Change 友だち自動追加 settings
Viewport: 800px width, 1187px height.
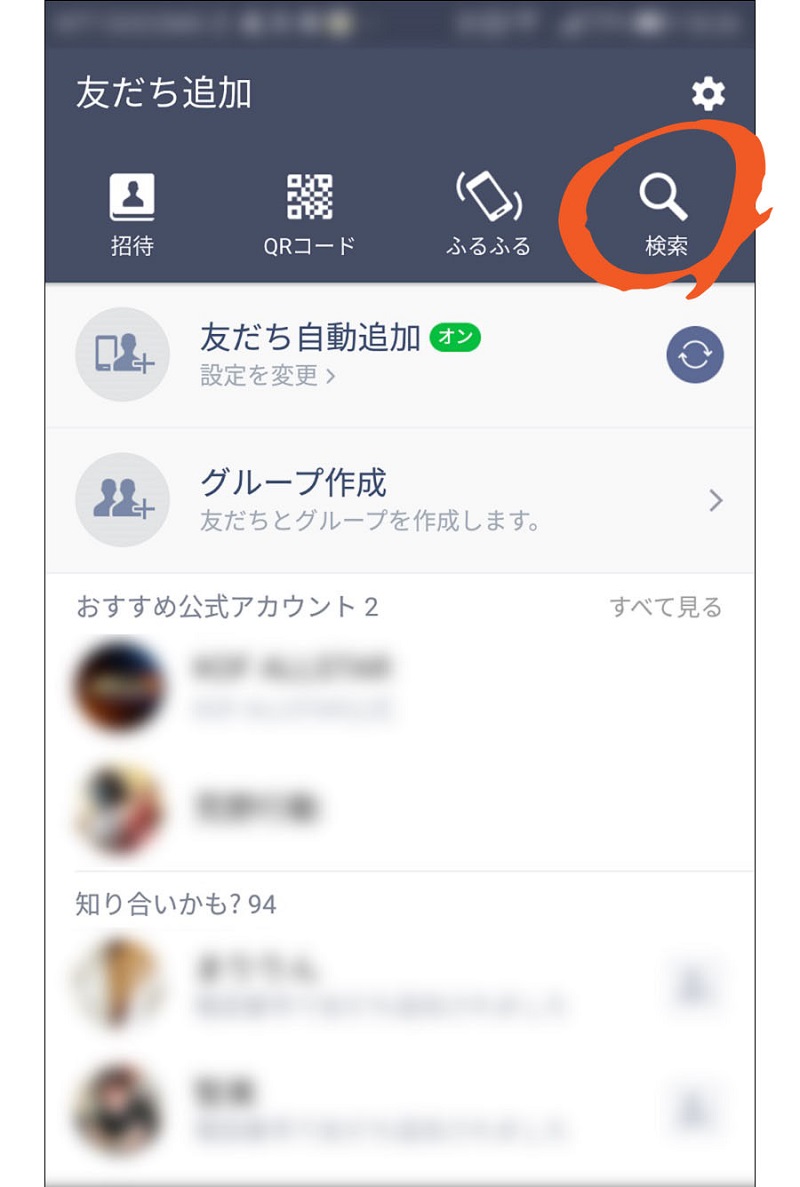[268, 376]
